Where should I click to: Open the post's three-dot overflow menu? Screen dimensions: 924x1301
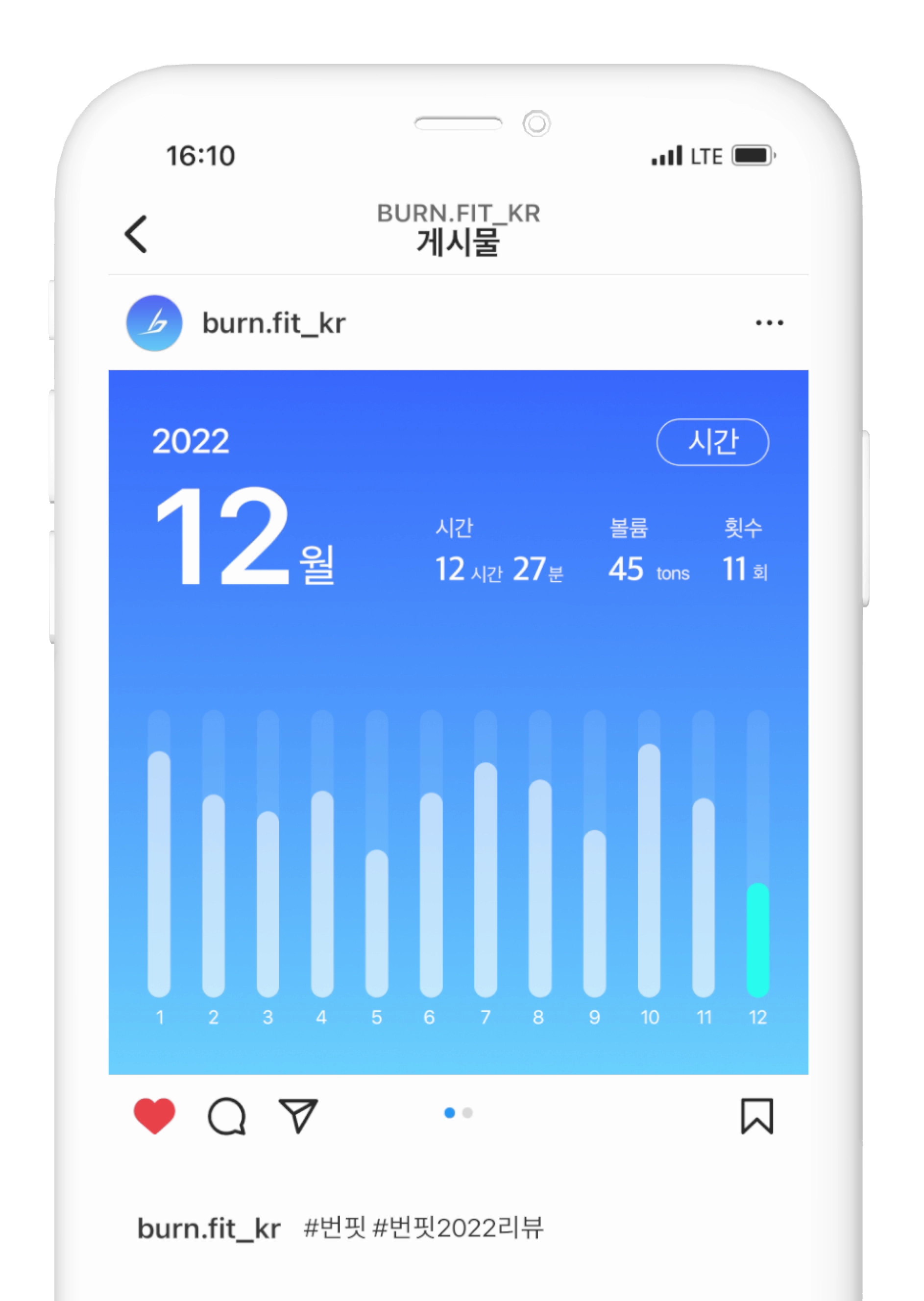click(769, 323)
